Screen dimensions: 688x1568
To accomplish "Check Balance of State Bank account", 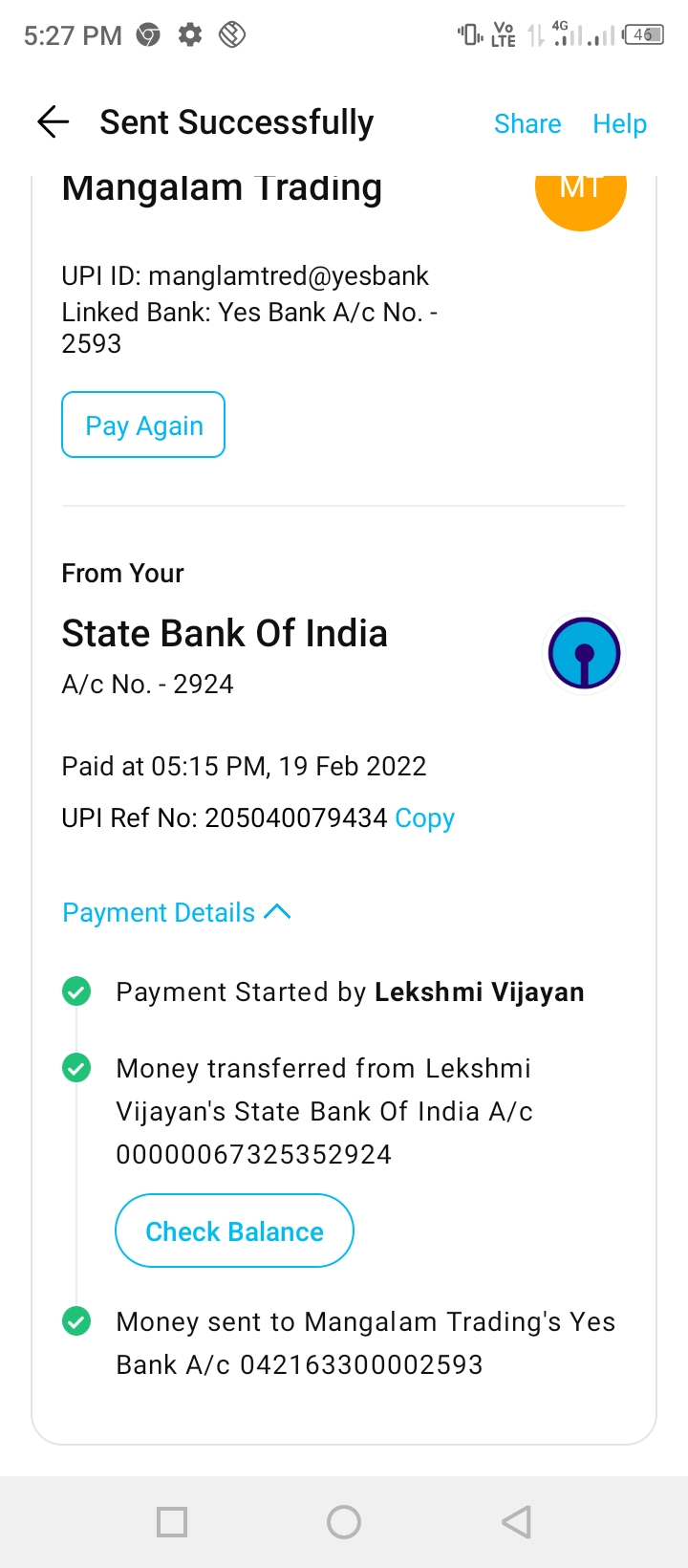I will [234, 1231].
